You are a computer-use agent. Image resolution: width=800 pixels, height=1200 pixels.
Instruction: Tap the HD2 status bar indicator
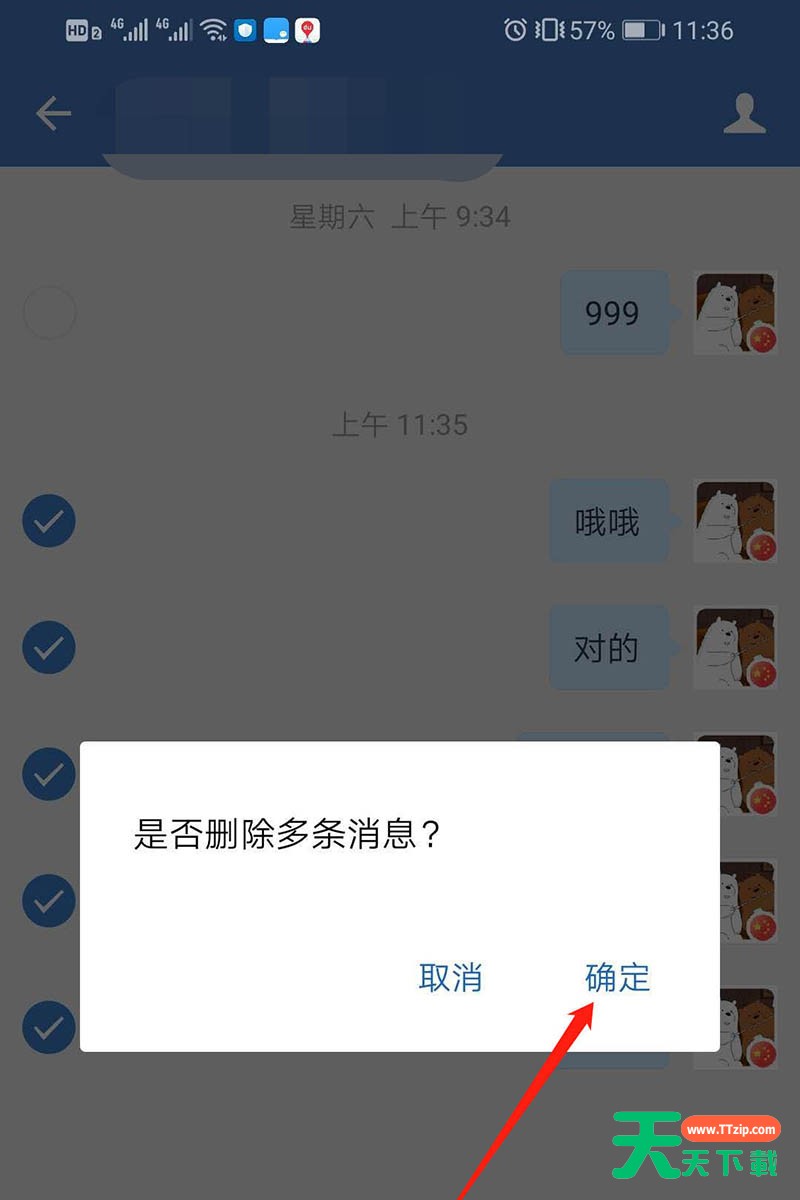(x=80, y=30)
